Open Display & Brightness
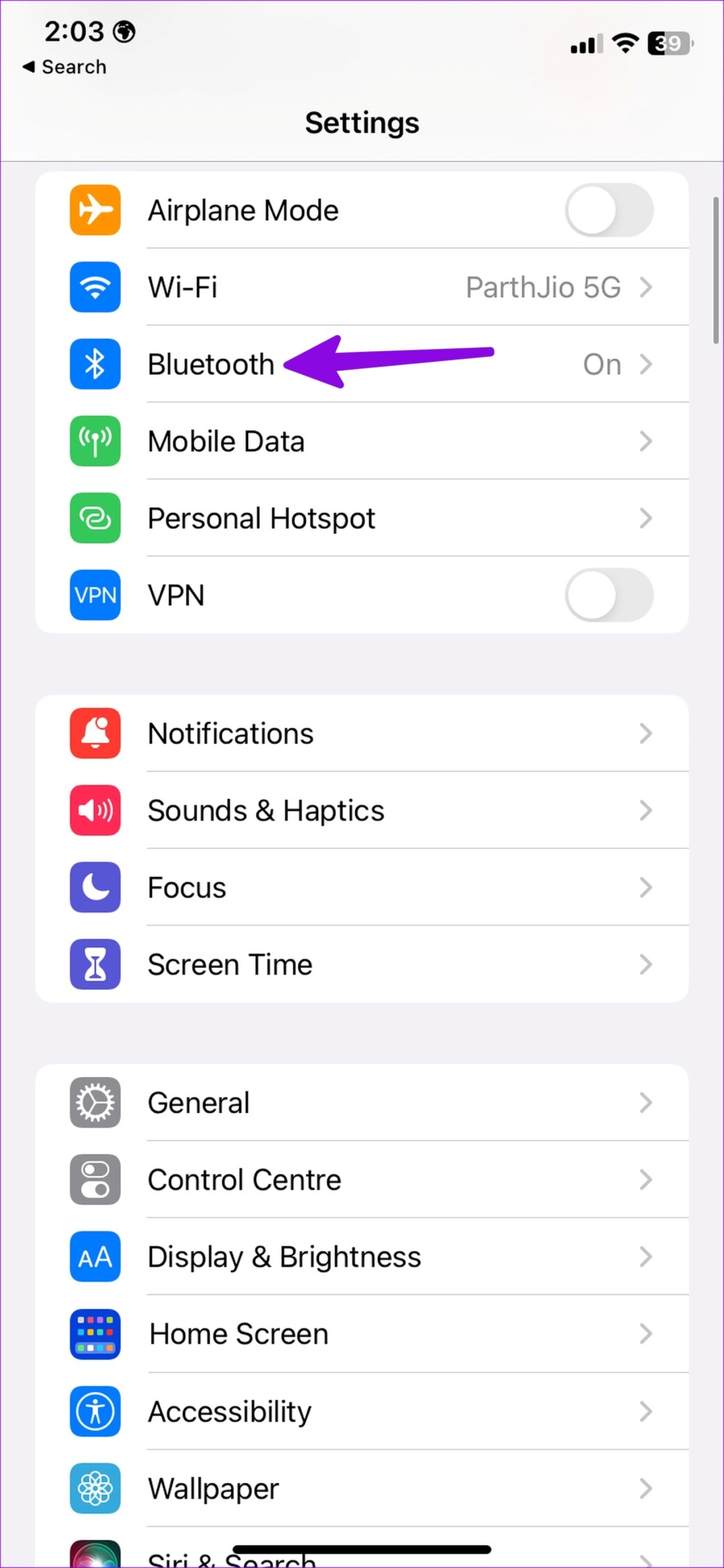The image size is (724, 1568). coord(362,1256)
